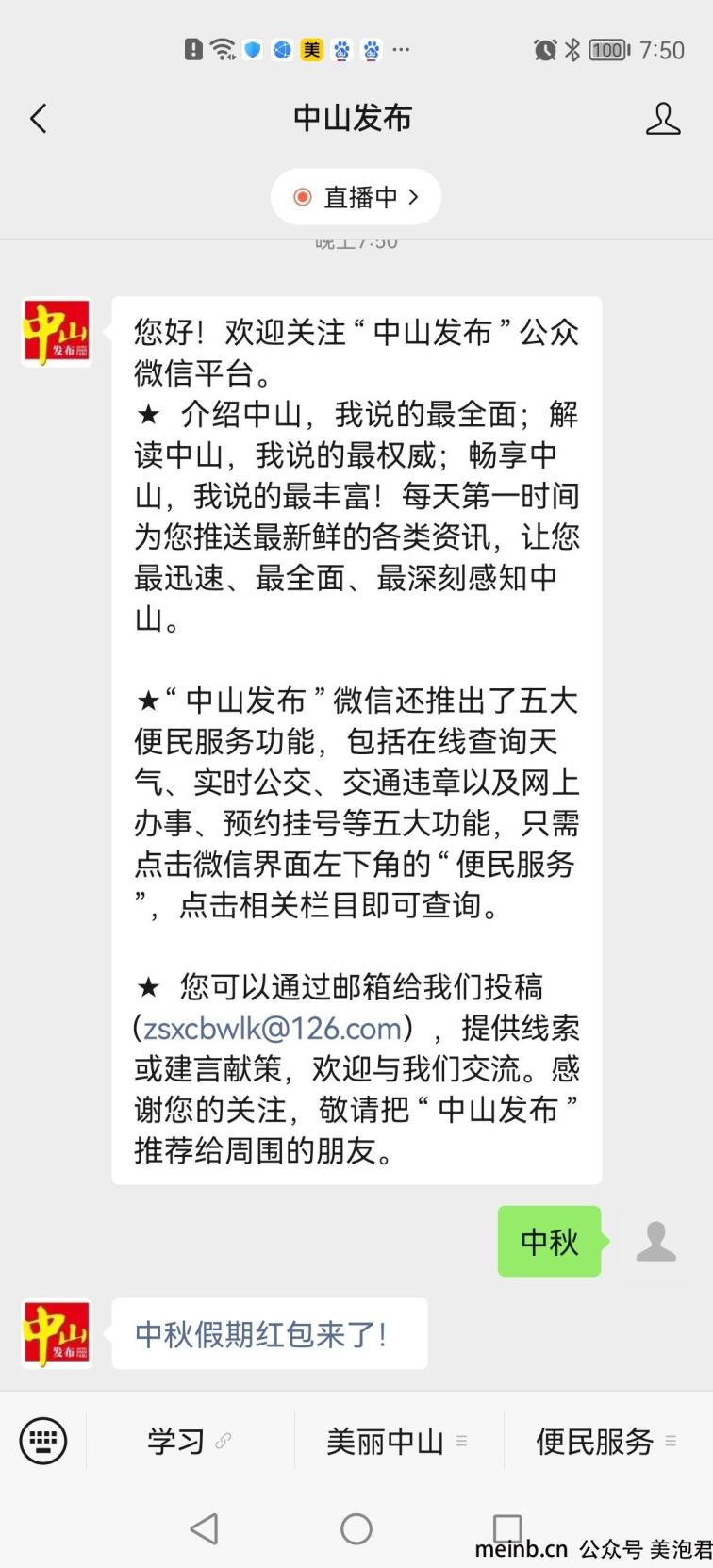Image resolution: width=713 pixels, height=1568 pixels.
Task: Tap the system home button
Action: (x=356, y=1528)
